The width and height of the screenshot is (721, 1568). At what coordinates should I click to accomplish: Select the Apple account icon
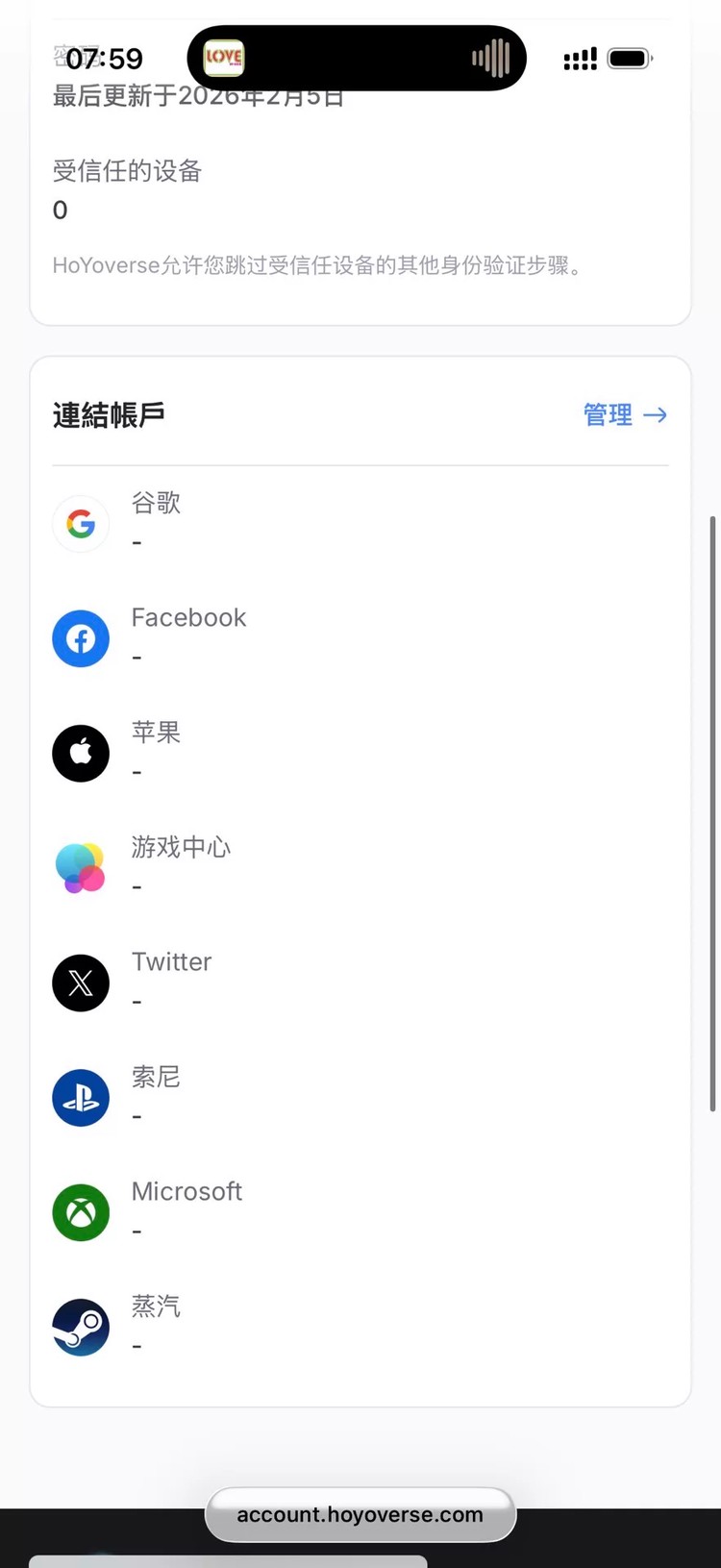pos(81,753)
